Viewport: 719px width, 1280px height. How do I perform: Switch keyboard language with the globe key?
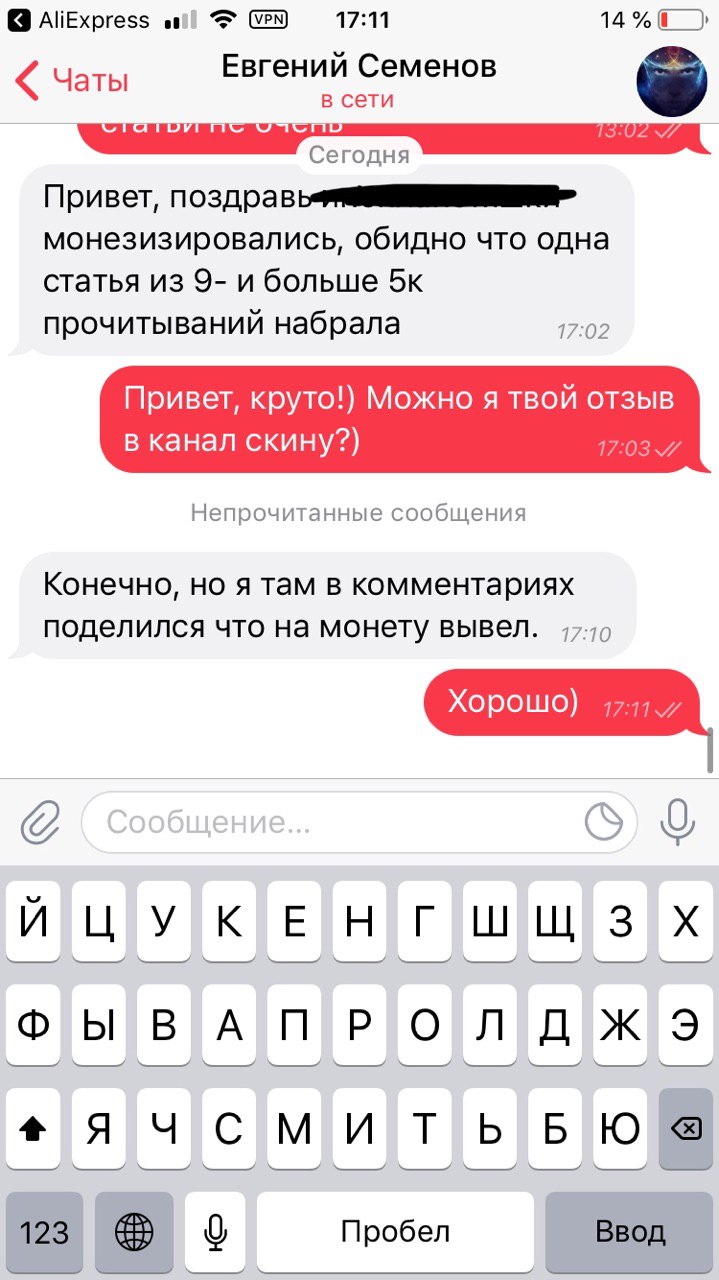(134, 1231)
